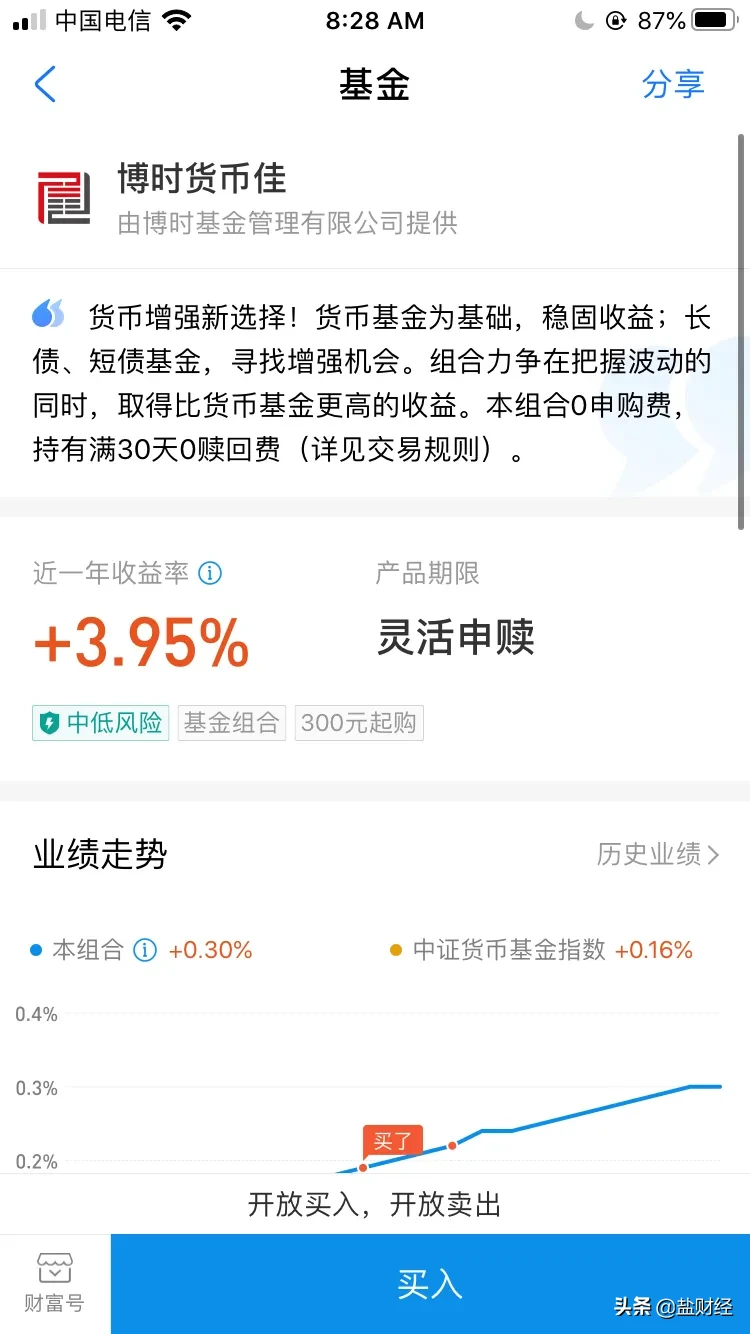Viewport: 750px width, 1334px height.
Task: Tap the info icon beside 本组合
Action: click(144, 950)
